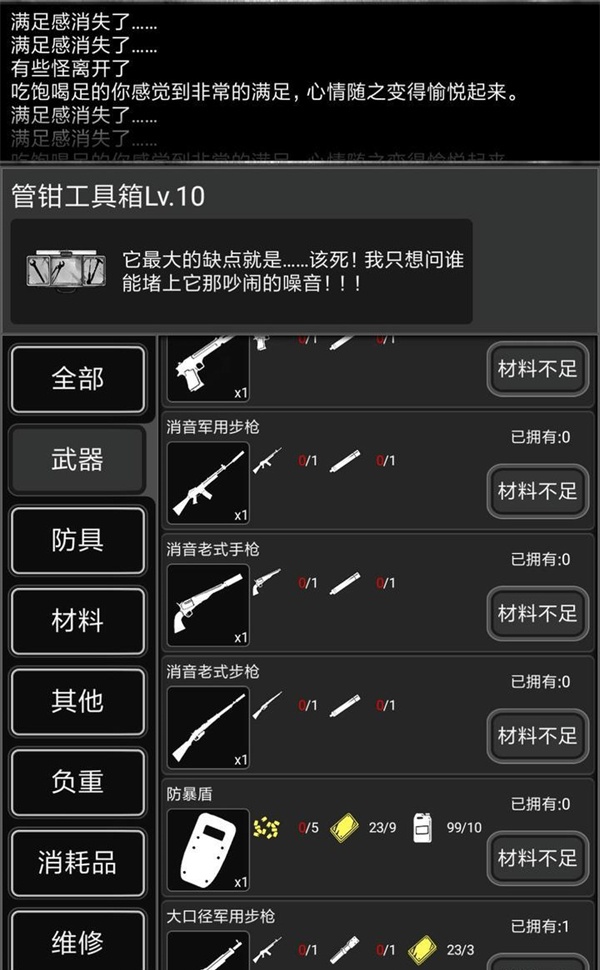Select the 全部 category tab

78,379
